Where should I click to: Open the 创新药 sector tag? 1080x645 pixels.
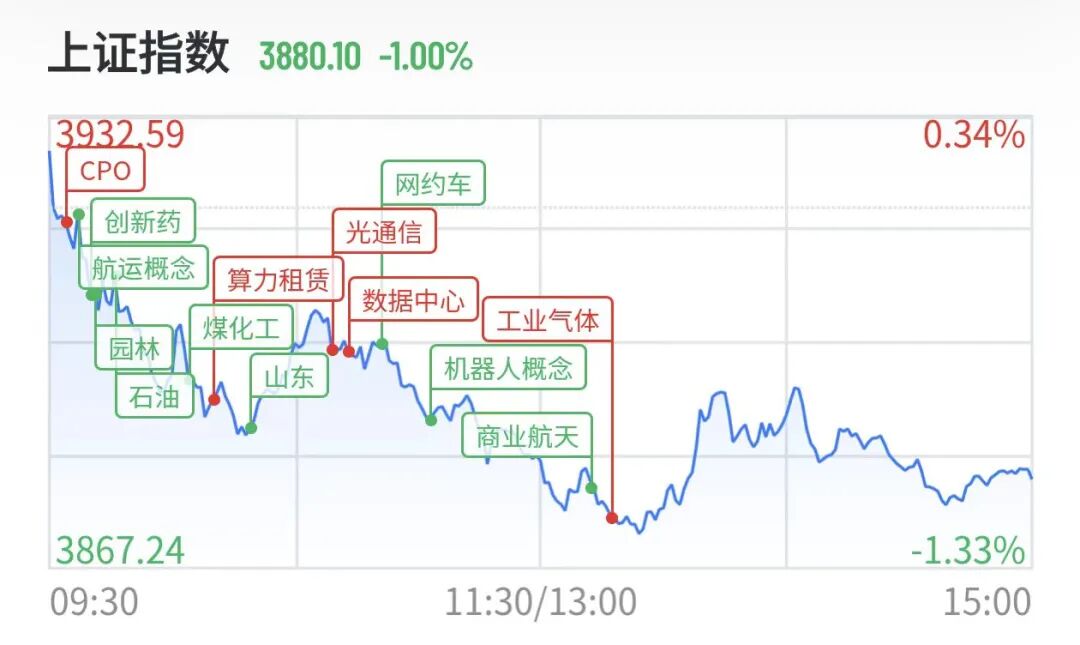(143, 221)
